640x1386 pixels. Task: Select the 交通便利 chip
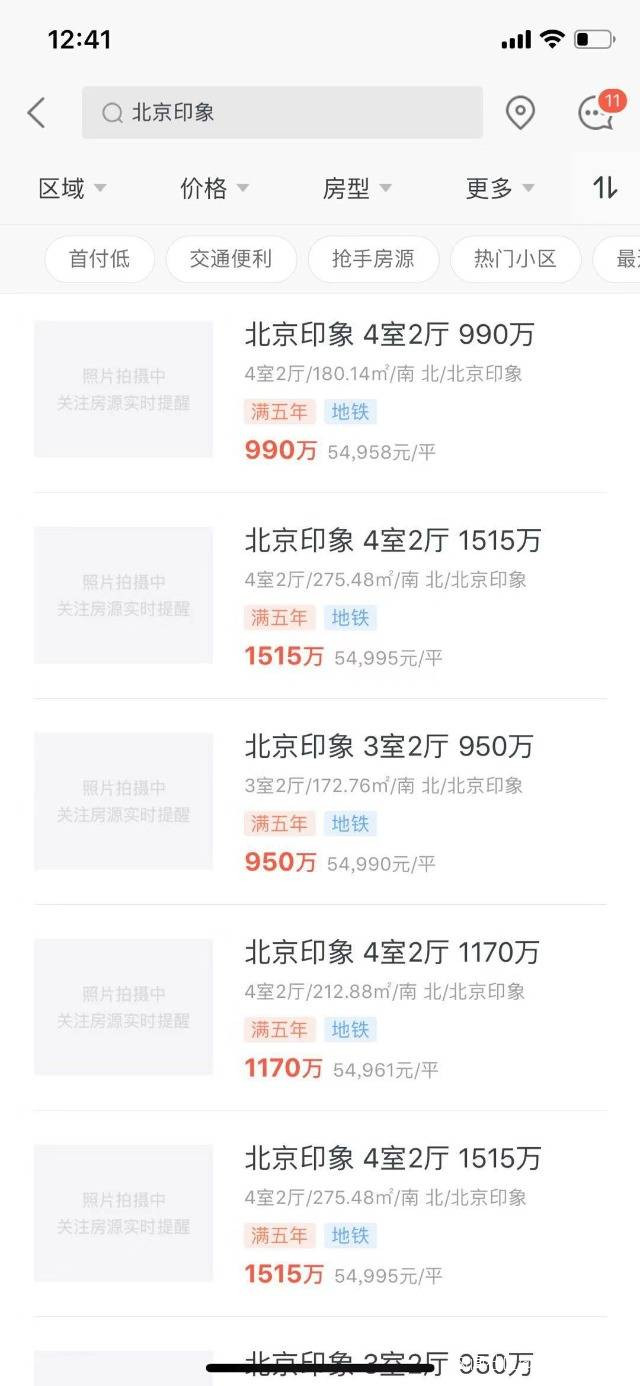click(x=231, y=260)
